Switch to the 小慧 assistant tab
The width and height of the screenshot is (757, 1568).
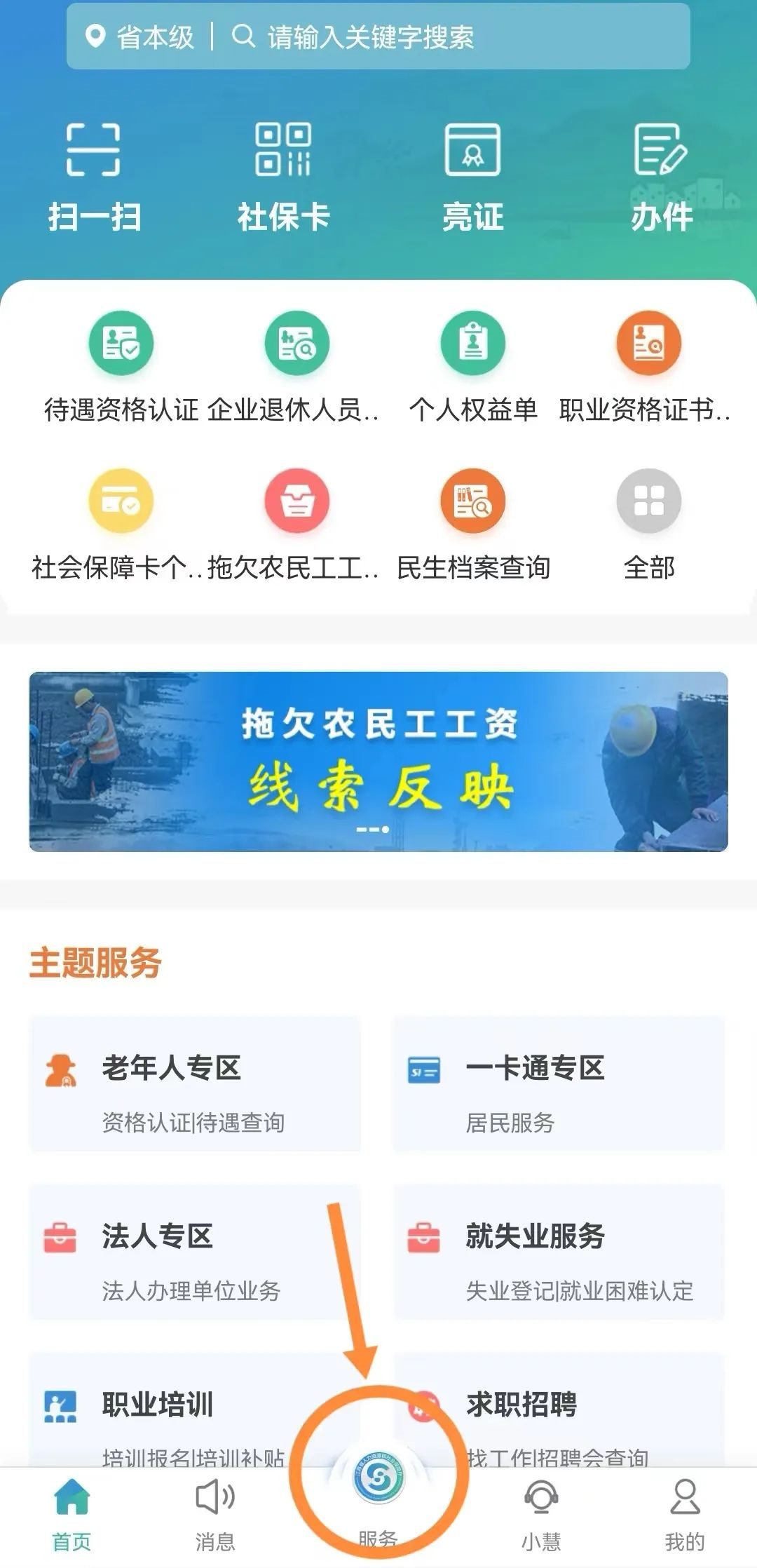click(541, 1515)
